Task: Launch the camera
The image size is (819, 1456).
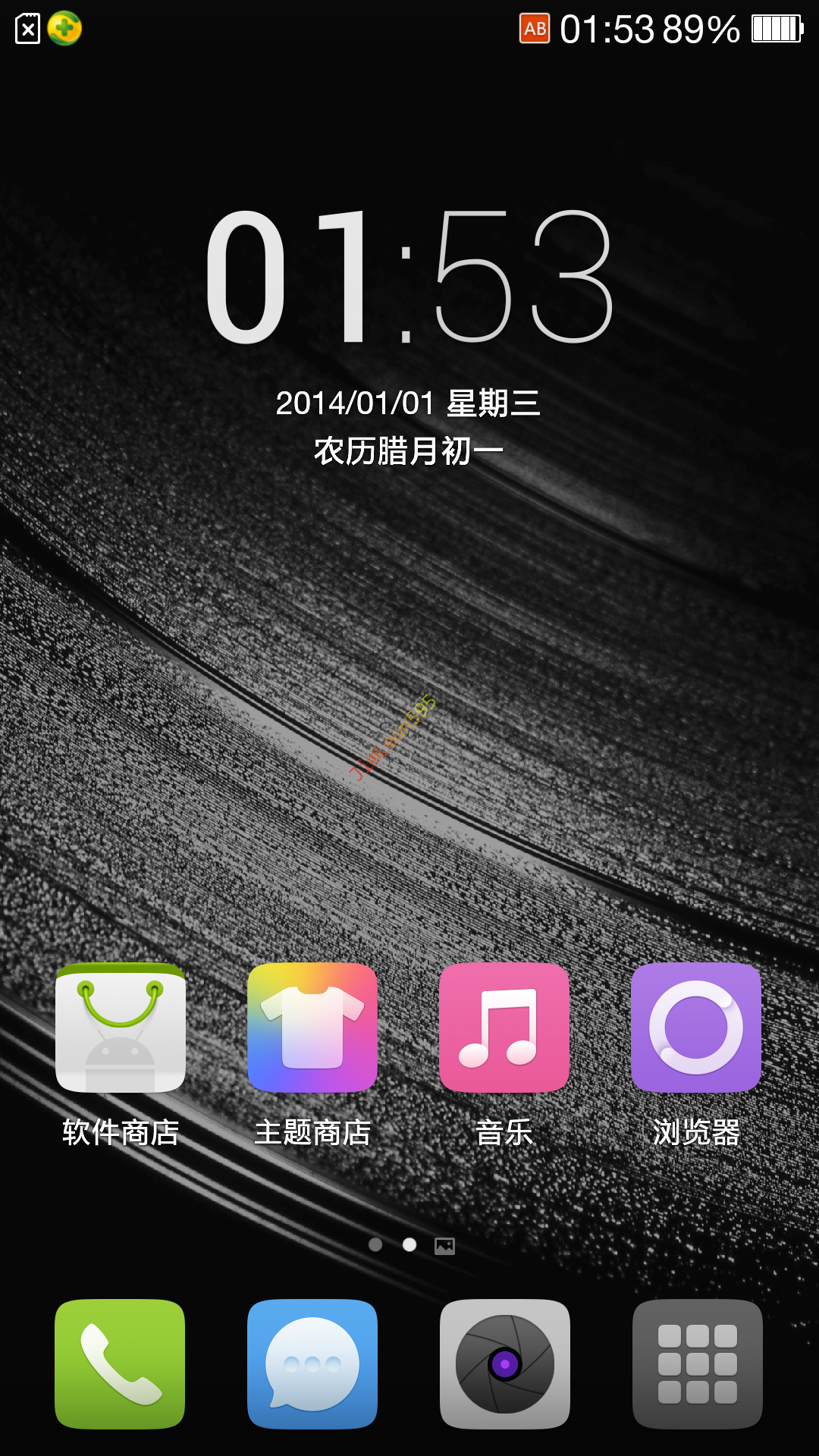Action: [x=505, y=1364]
